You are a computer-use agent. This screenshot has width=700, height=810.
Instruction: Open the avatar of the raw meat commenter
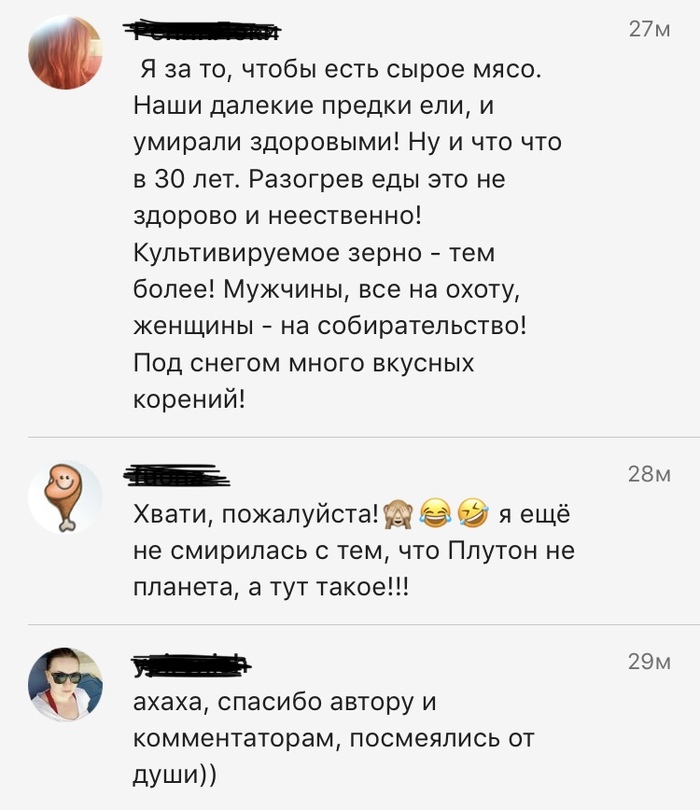coord(65,52)
